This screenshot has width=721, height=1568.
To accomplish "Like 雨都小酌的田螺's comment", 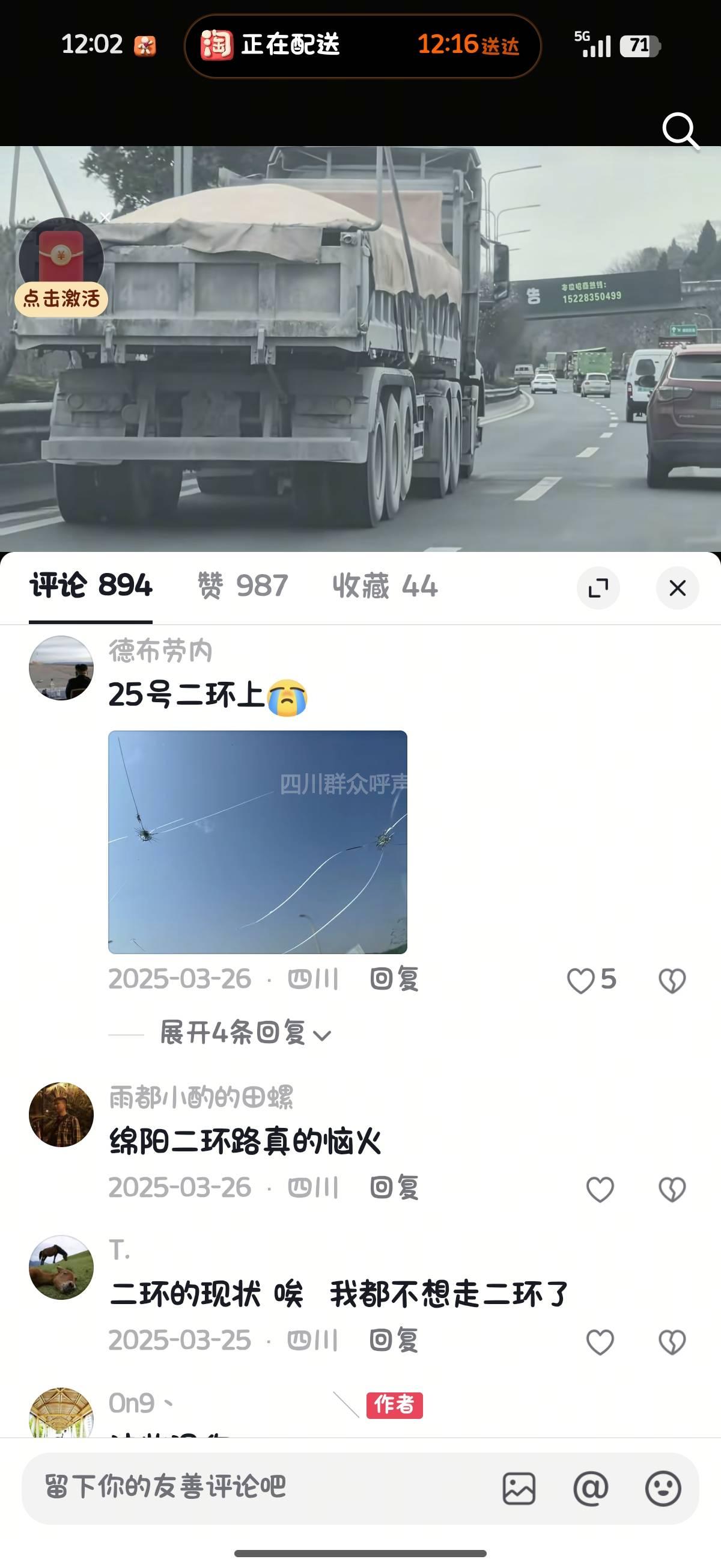I will (600, 1189).
